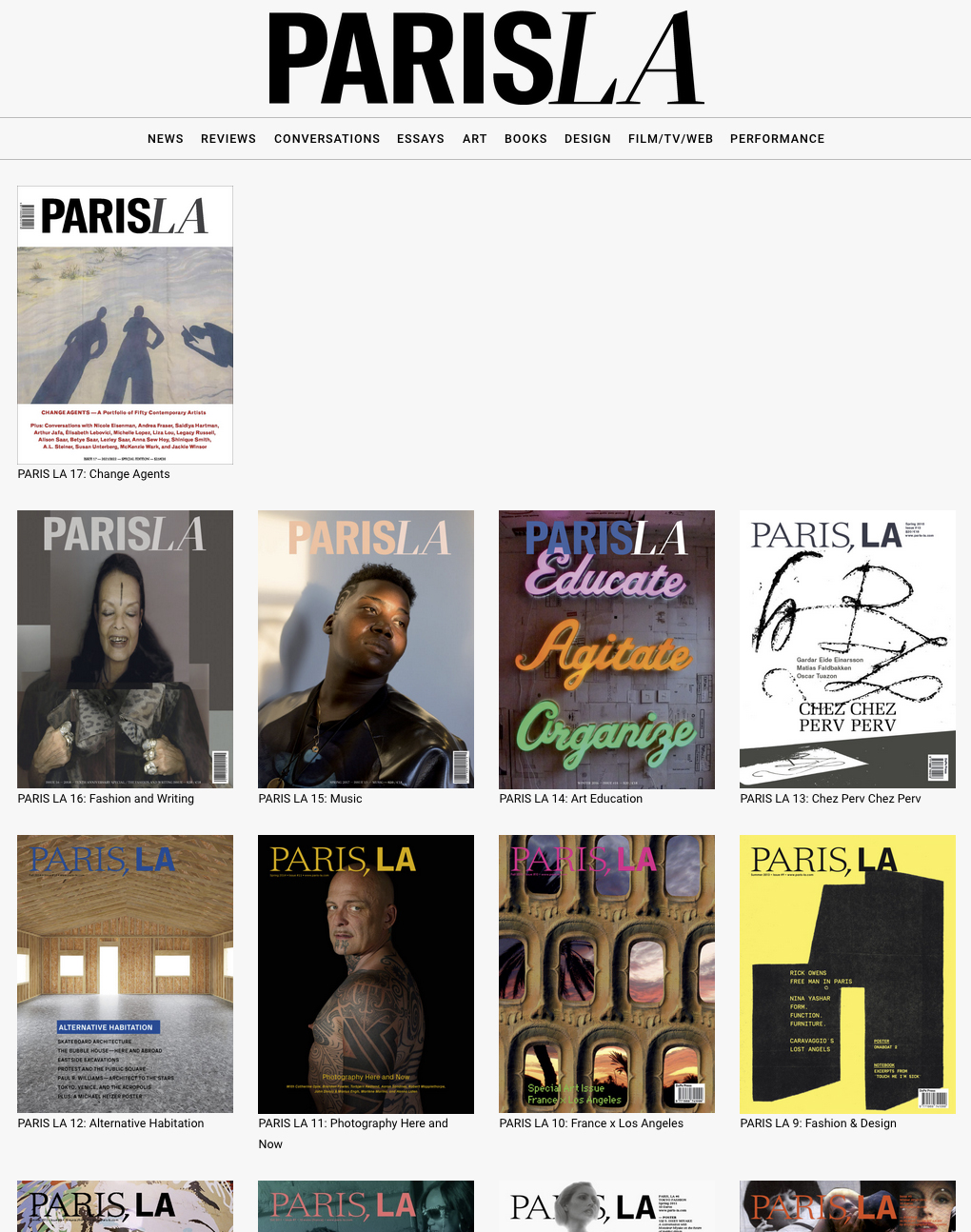
Task: Open issue 17 Change Agents cover
Action: click(x=125, y=325)
